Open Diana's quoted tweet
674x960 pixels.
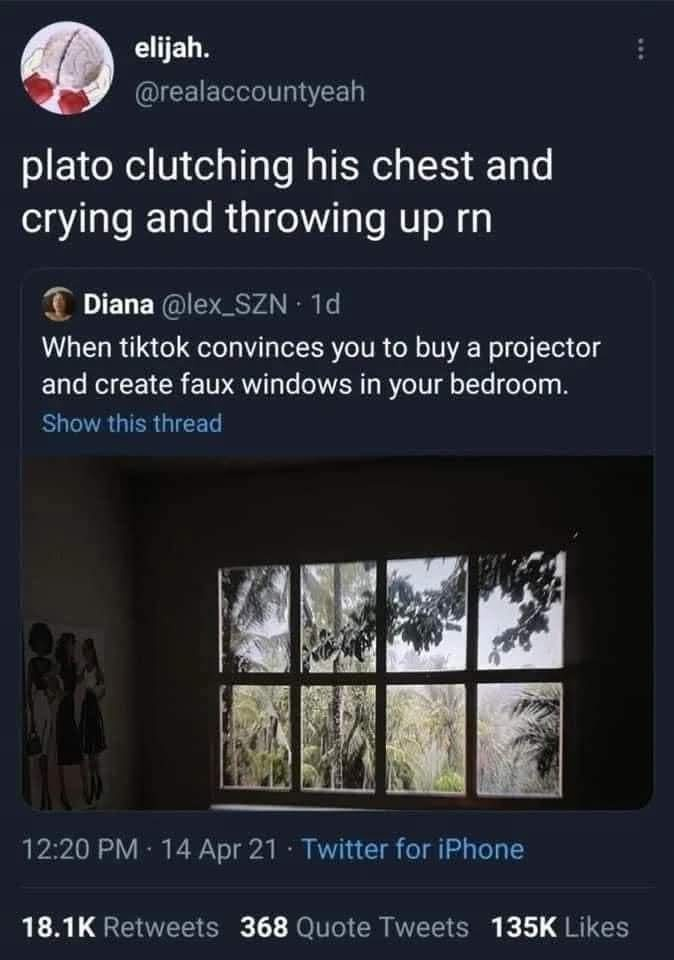(x=320, y=366)
